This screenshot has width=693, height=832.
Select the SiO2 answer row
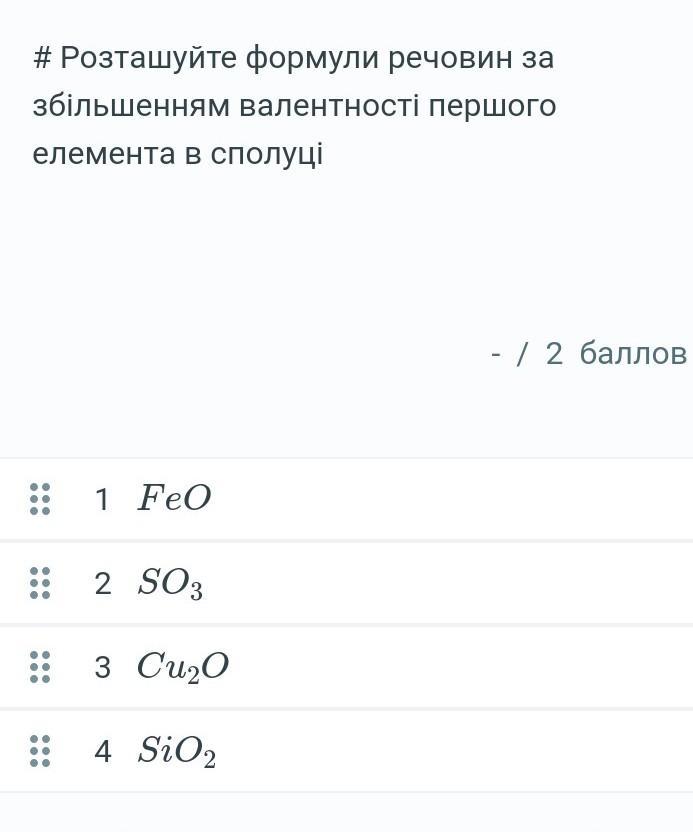pos(346,751)
